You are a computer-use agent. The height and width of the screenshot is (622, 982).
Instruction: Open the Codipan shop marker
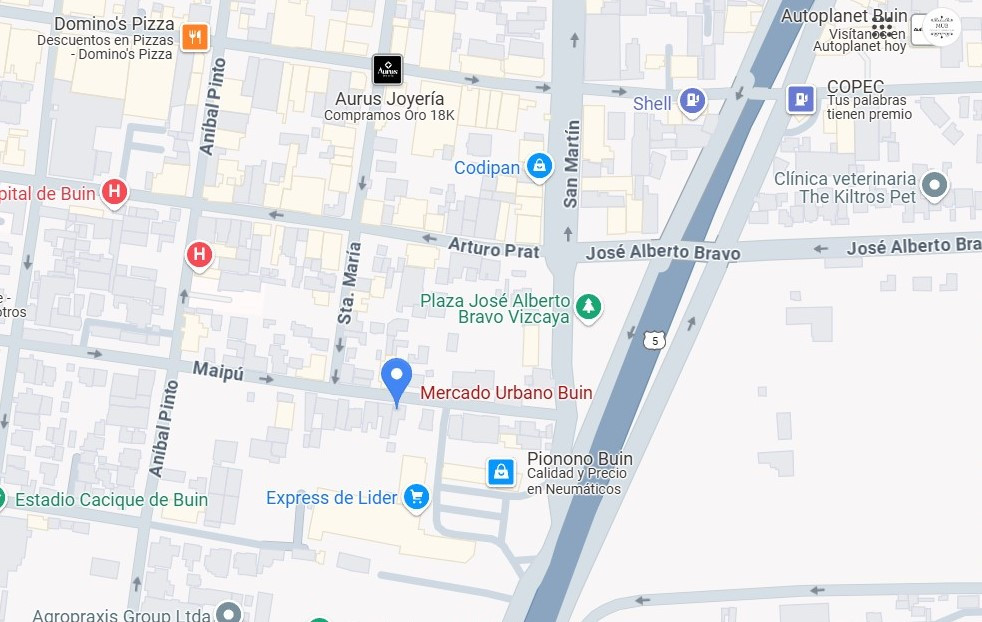[x=539, y=166]
